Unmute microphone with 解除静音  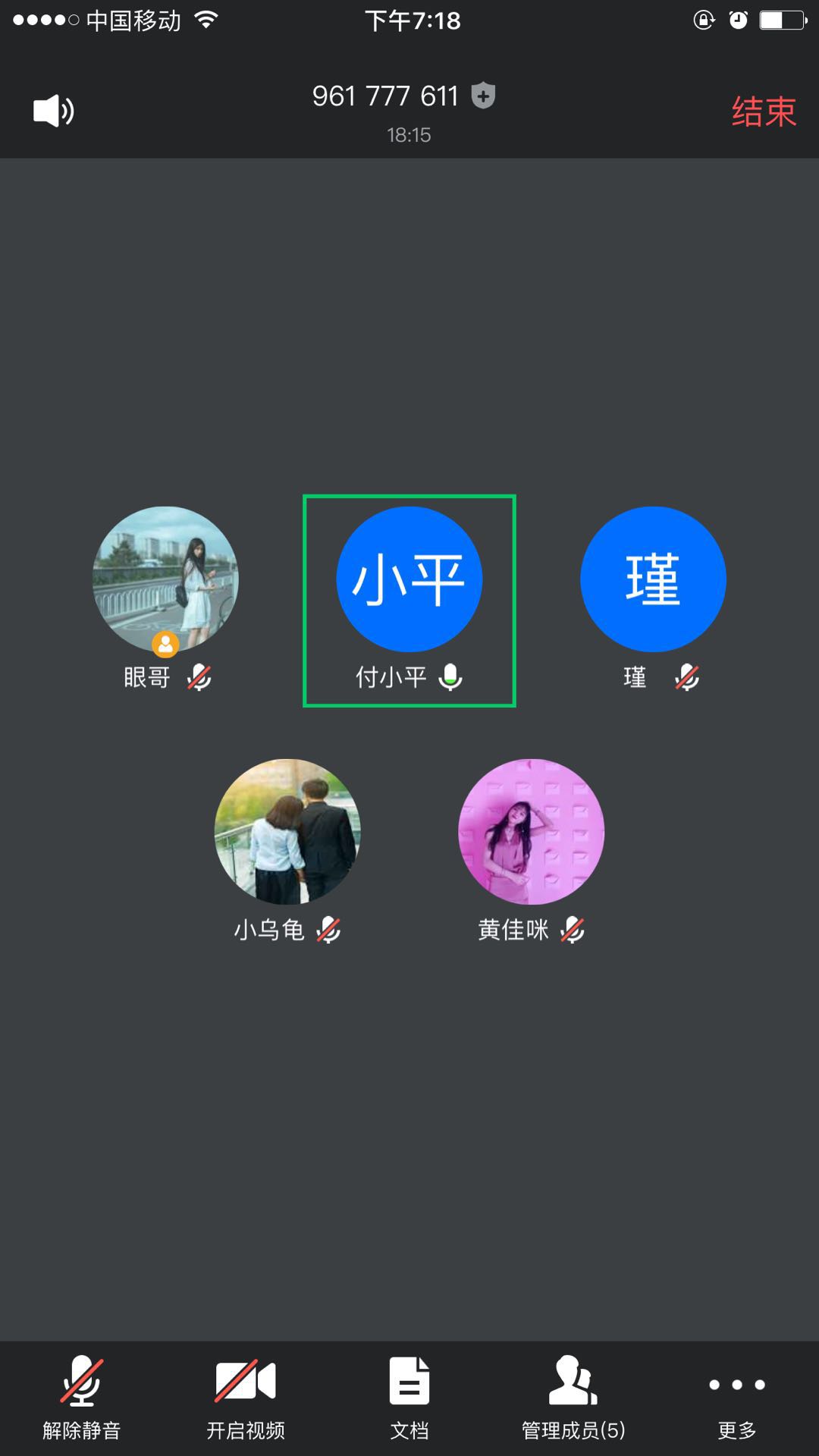point(82,1397)
